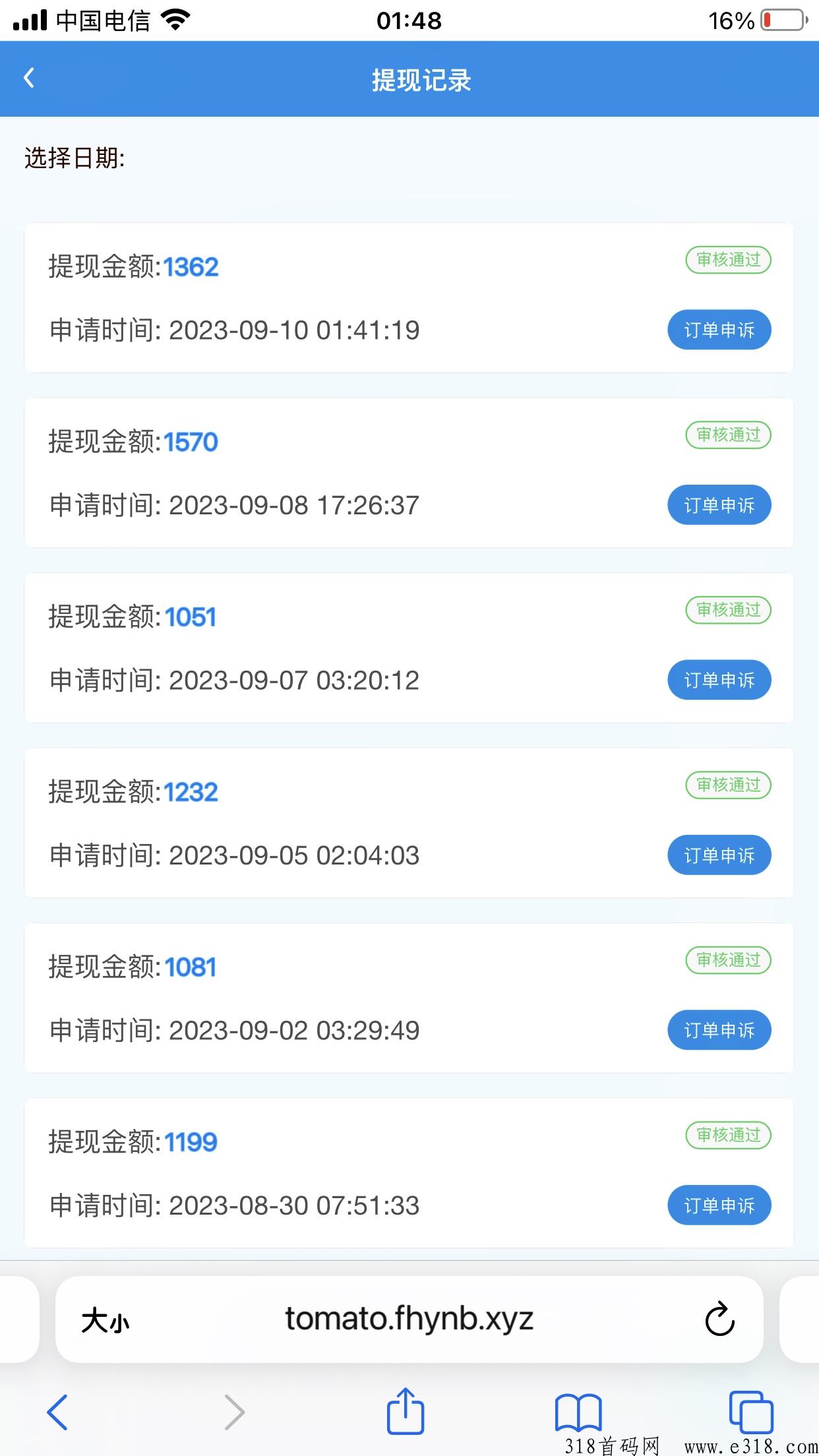This screenshot has height=1456, width=819.
Task: Open the 选择日期 date picker
Action: click(75, 158)
